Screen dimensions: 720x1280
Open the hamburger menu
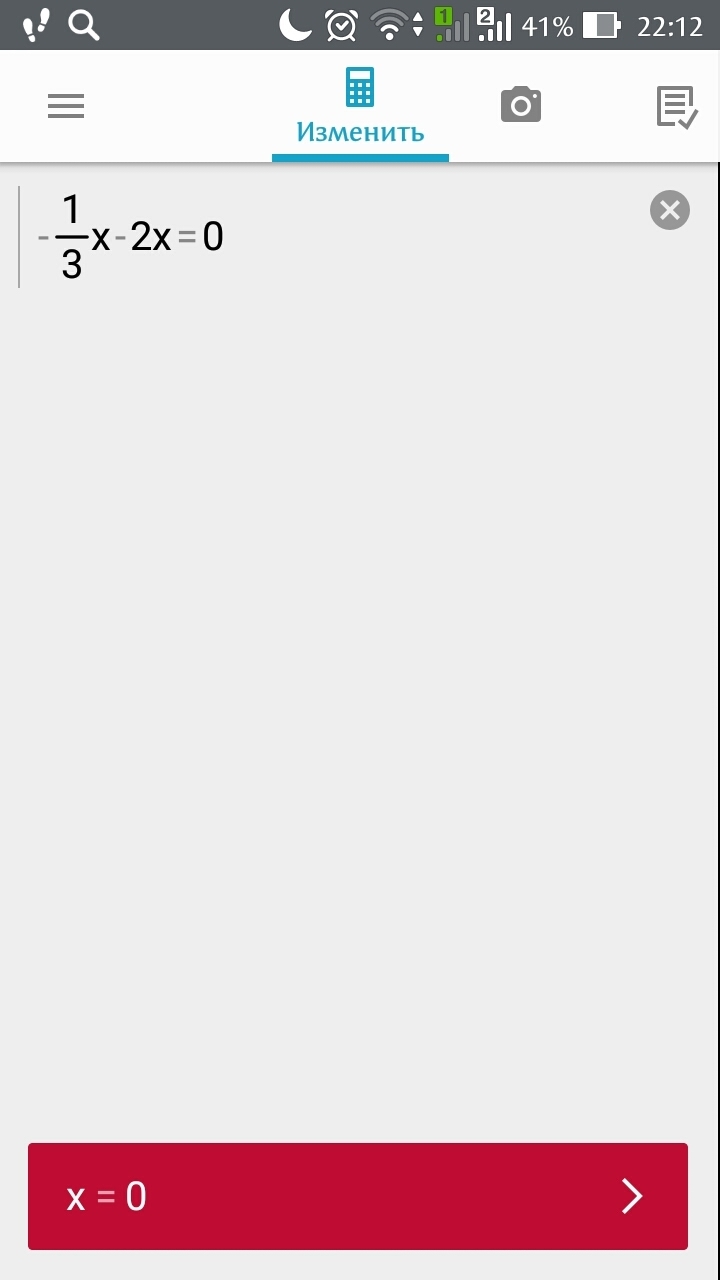click(x=66, y=106)
